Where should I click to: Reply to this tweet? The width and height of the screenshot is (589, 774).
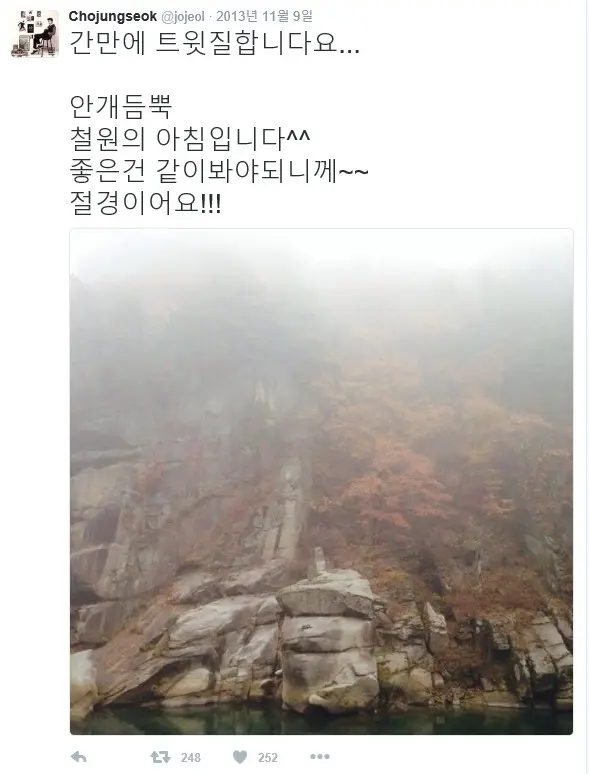point(79,757)
